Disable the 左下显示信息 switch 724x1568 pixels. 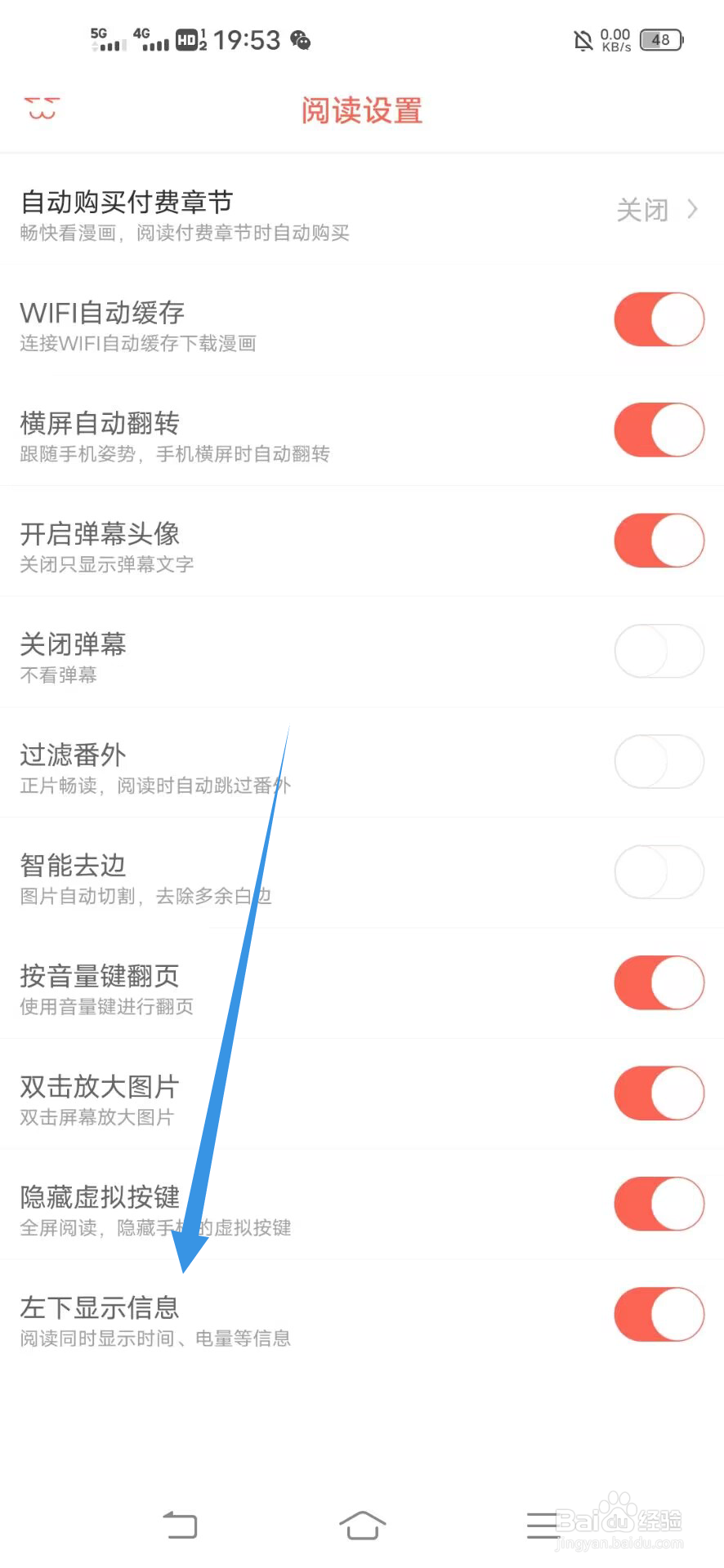659,1314
